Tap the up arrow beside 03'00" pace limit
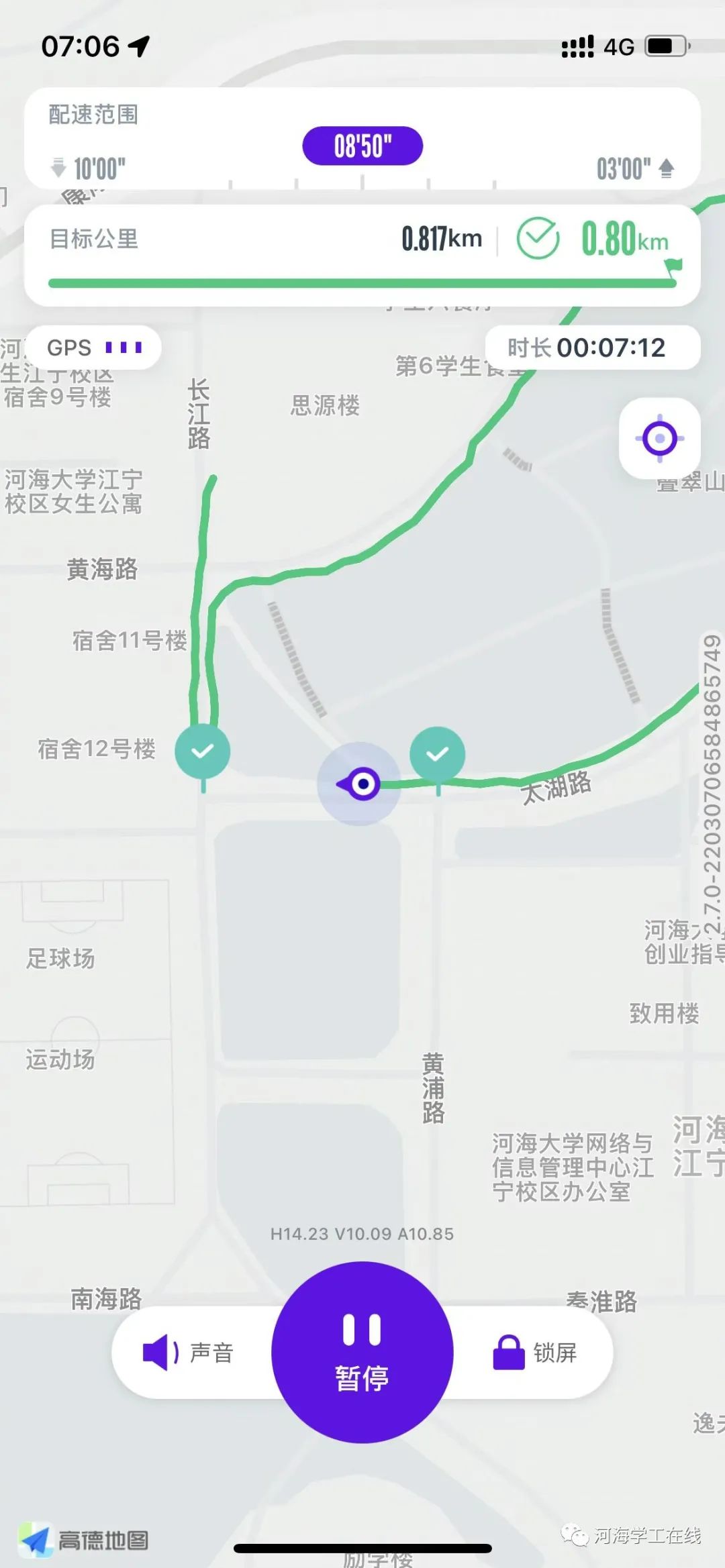The height and width of the screenshot is (1568, 725). 665,169
